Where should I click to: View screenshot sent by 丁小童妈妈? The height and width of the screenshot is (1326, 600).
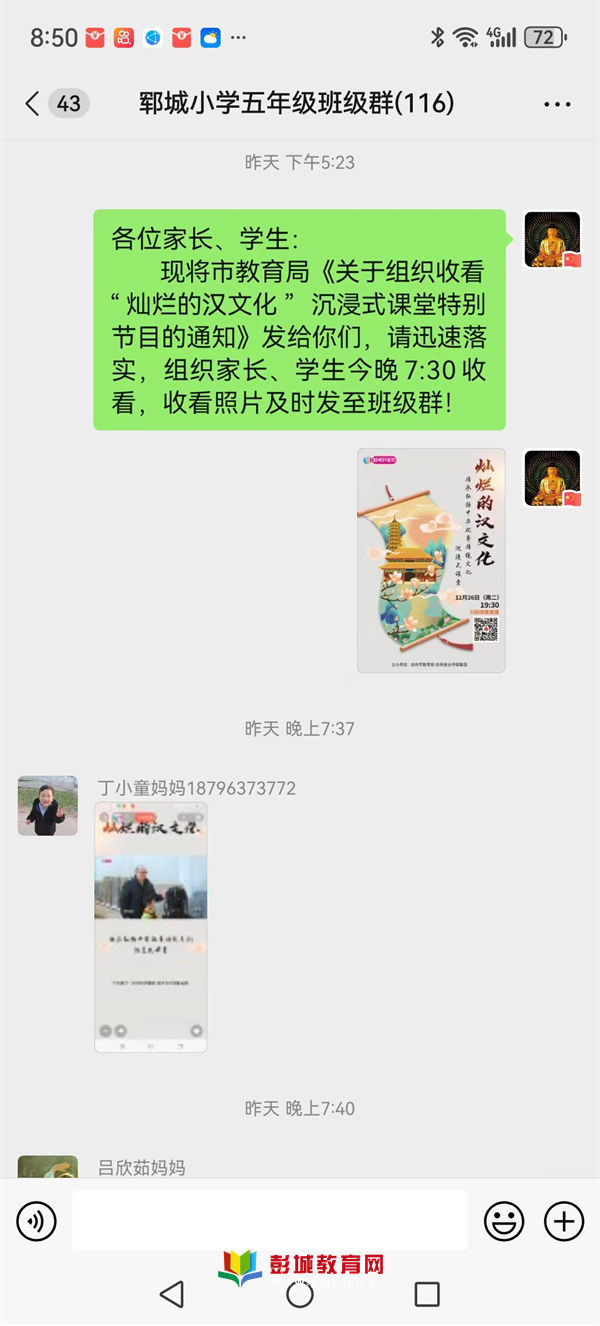[x=151, y=926]
